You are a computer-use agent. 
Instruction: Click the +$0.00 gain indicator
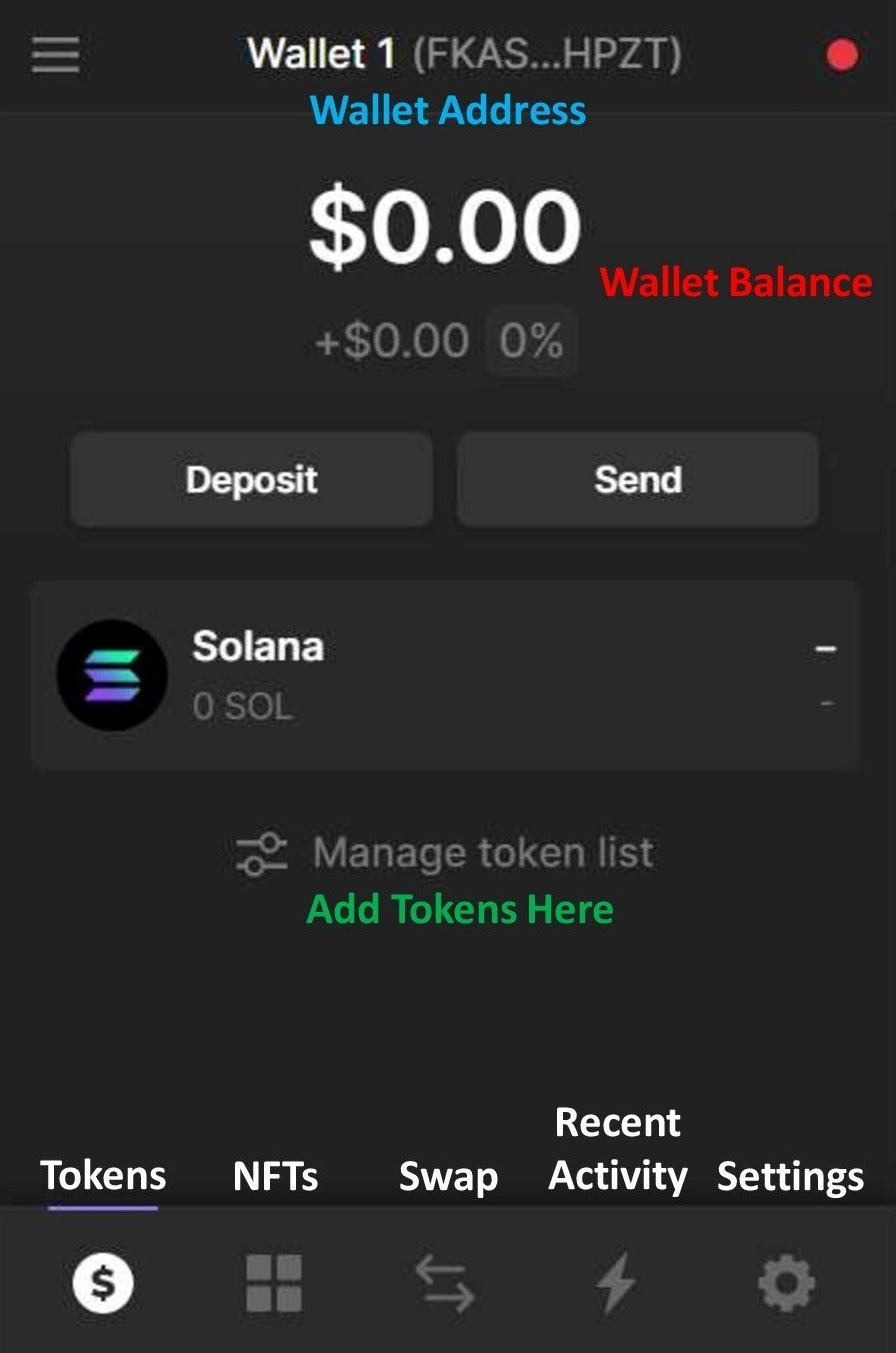[x=390, y=341]
